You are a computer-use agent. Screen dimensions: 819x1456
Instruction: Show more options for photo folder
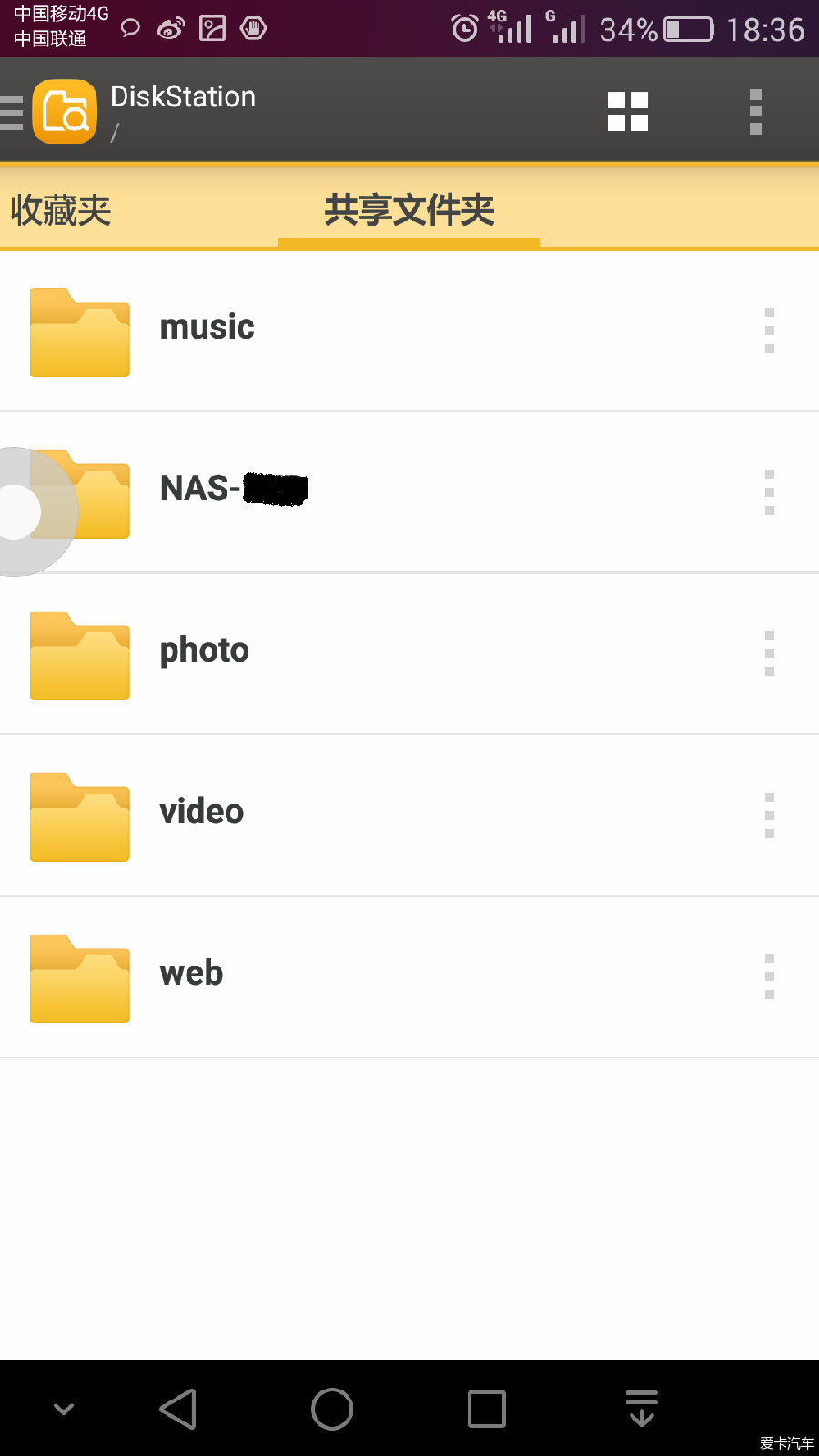tap(770, 653)
